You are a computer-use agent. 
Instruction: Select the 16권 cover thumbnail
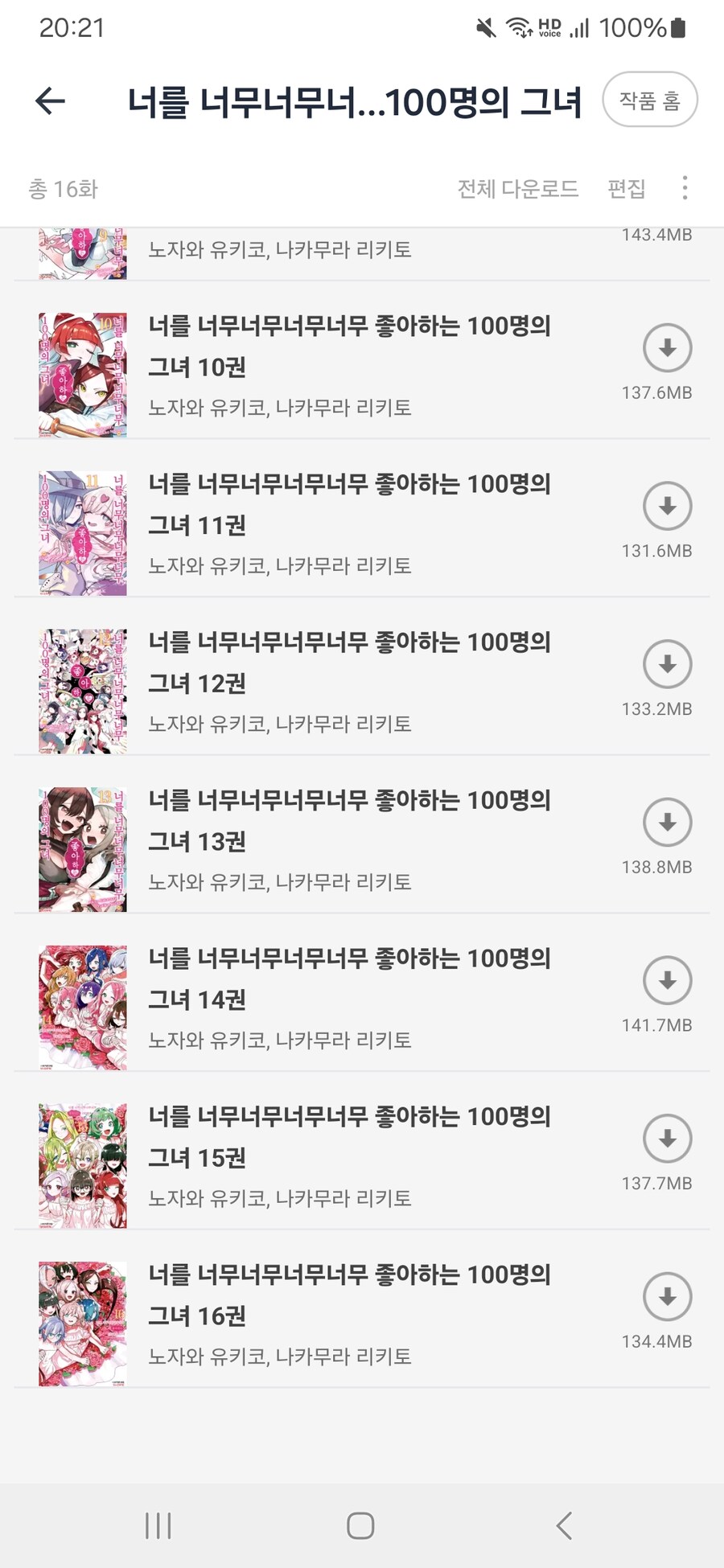(83, 1324)
